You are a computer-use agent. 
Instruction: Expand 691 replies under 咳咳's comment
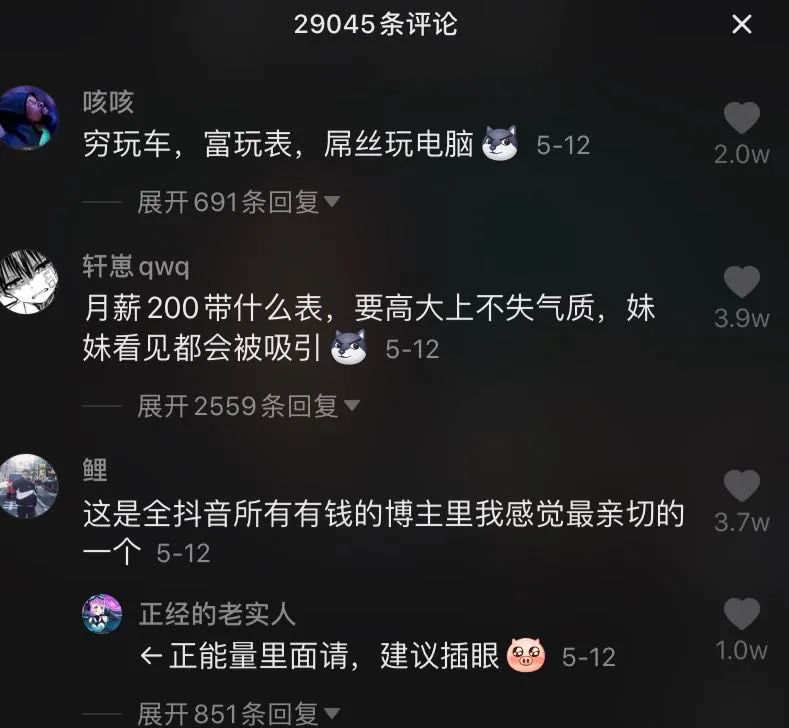point(238,202)
